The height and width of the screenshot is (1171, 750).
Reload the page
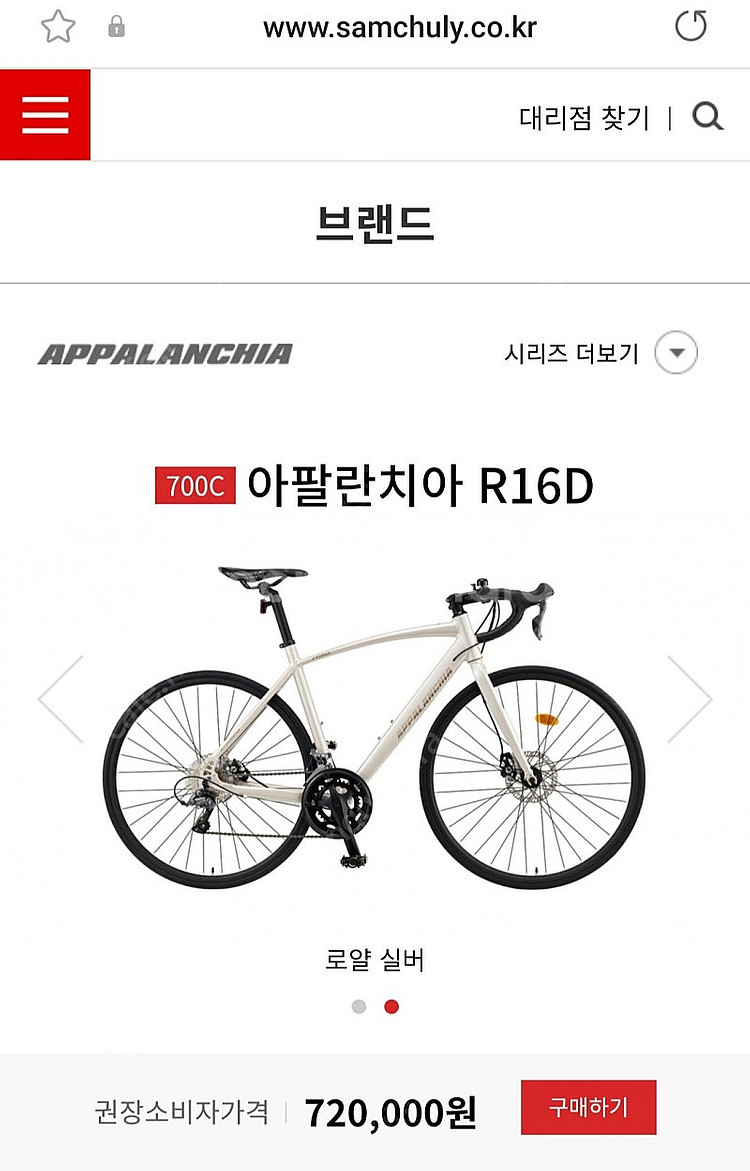coord(690,27)
